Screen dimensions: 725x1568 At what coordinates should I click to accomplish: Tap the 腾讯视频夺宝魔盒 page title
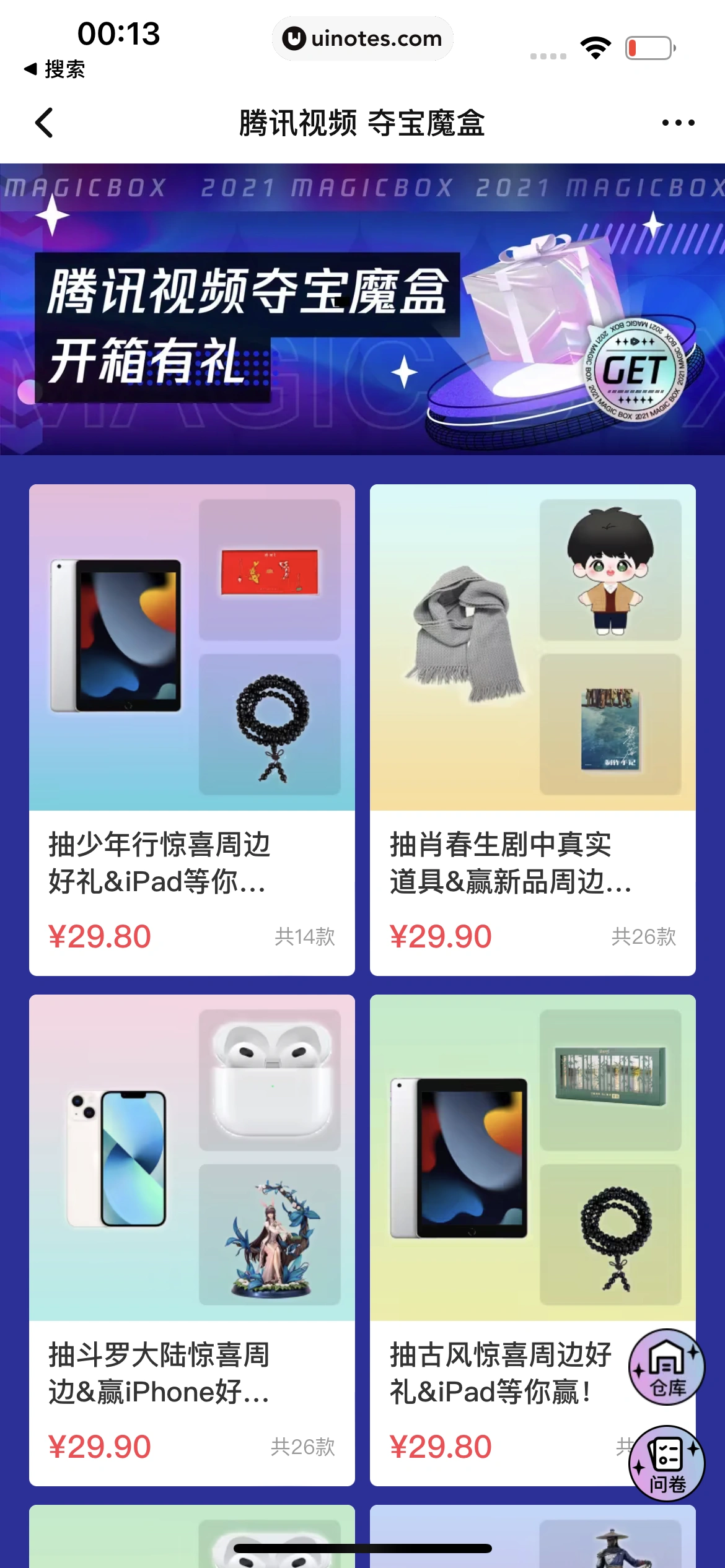click(362, 122)
